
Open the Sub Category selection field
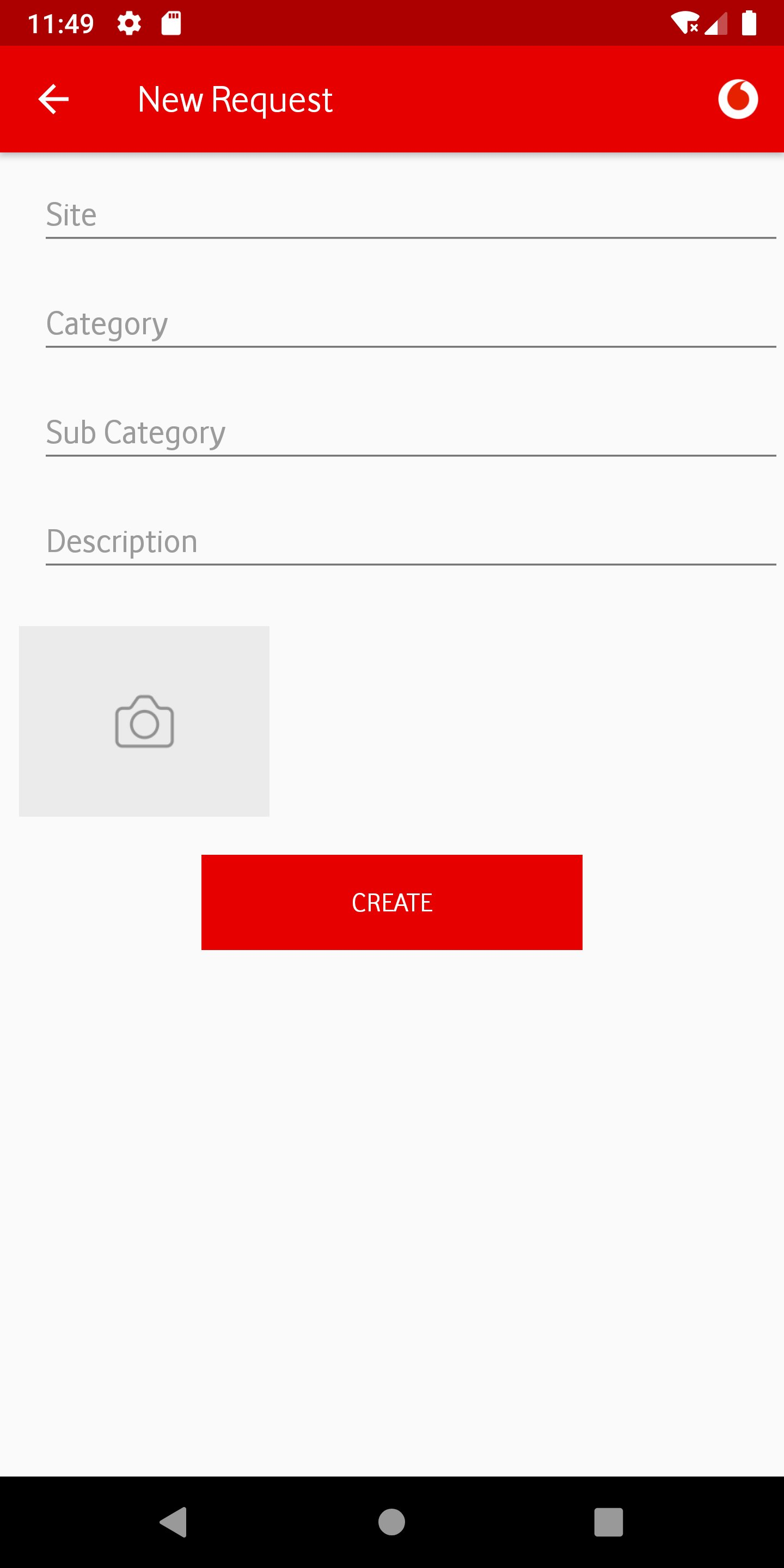point(392,432)
